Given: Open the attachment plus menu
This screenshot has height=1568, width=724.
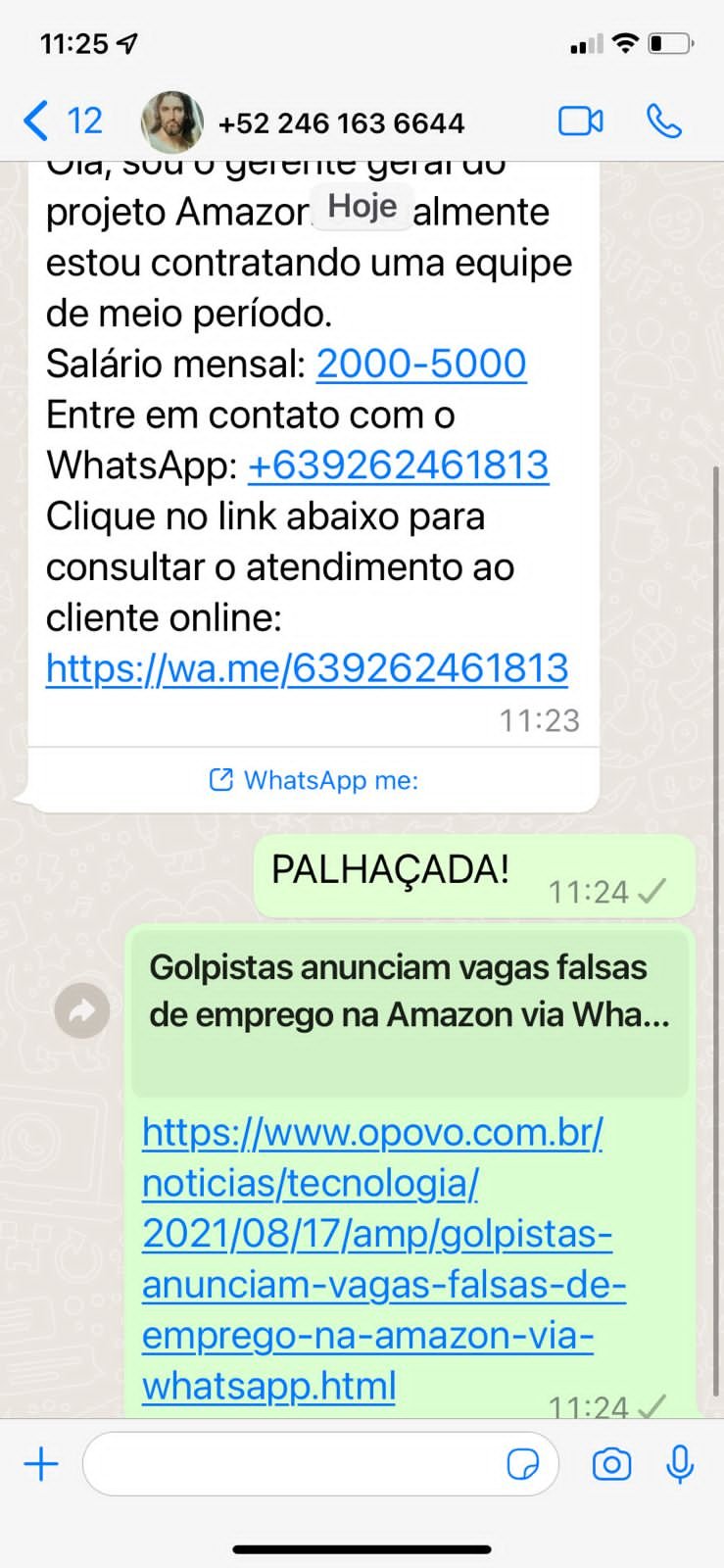Looking at the screenshot, I should click(41, 1465).
